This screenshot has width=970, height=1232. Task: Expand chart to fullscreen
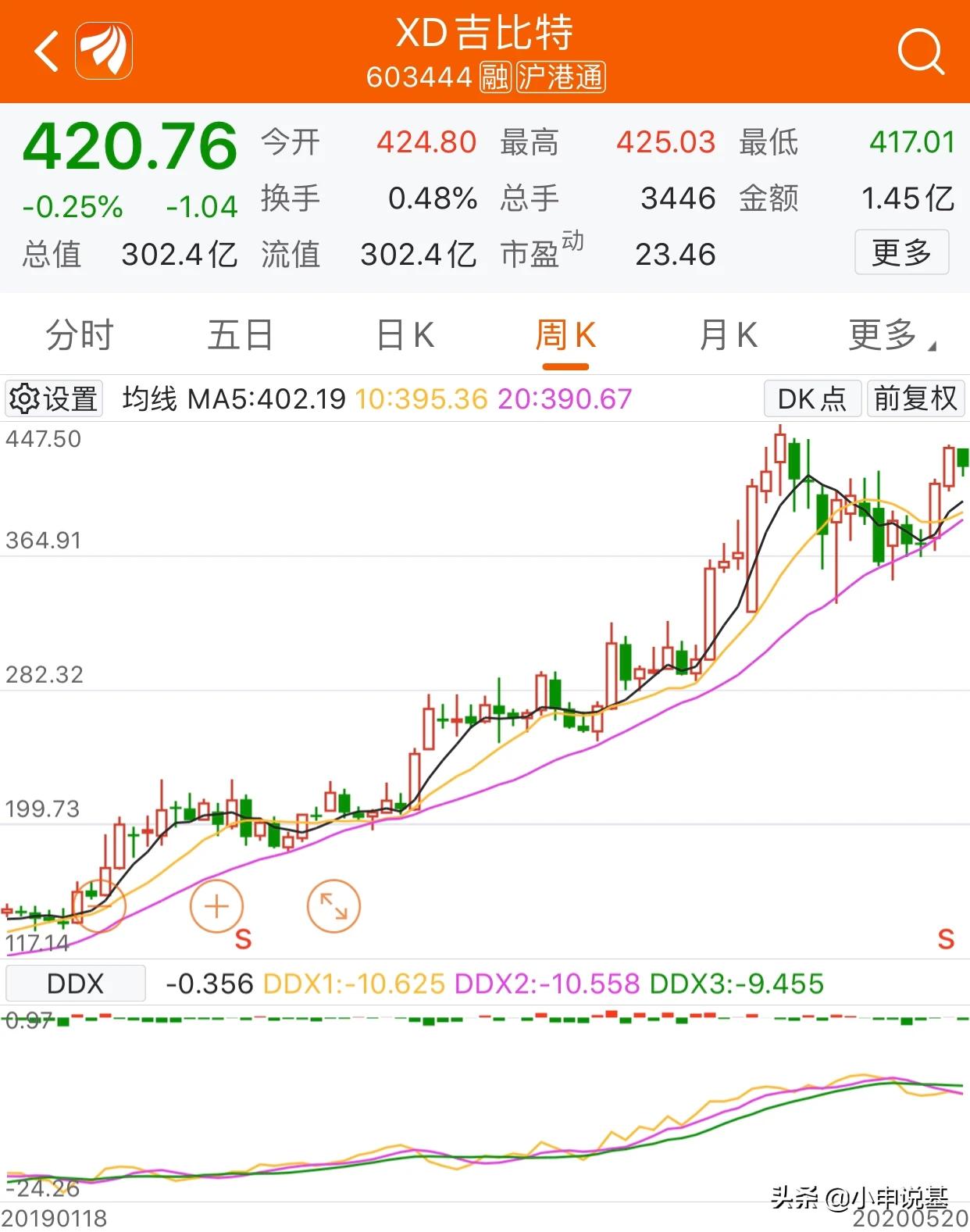click(x=333, y=906)
